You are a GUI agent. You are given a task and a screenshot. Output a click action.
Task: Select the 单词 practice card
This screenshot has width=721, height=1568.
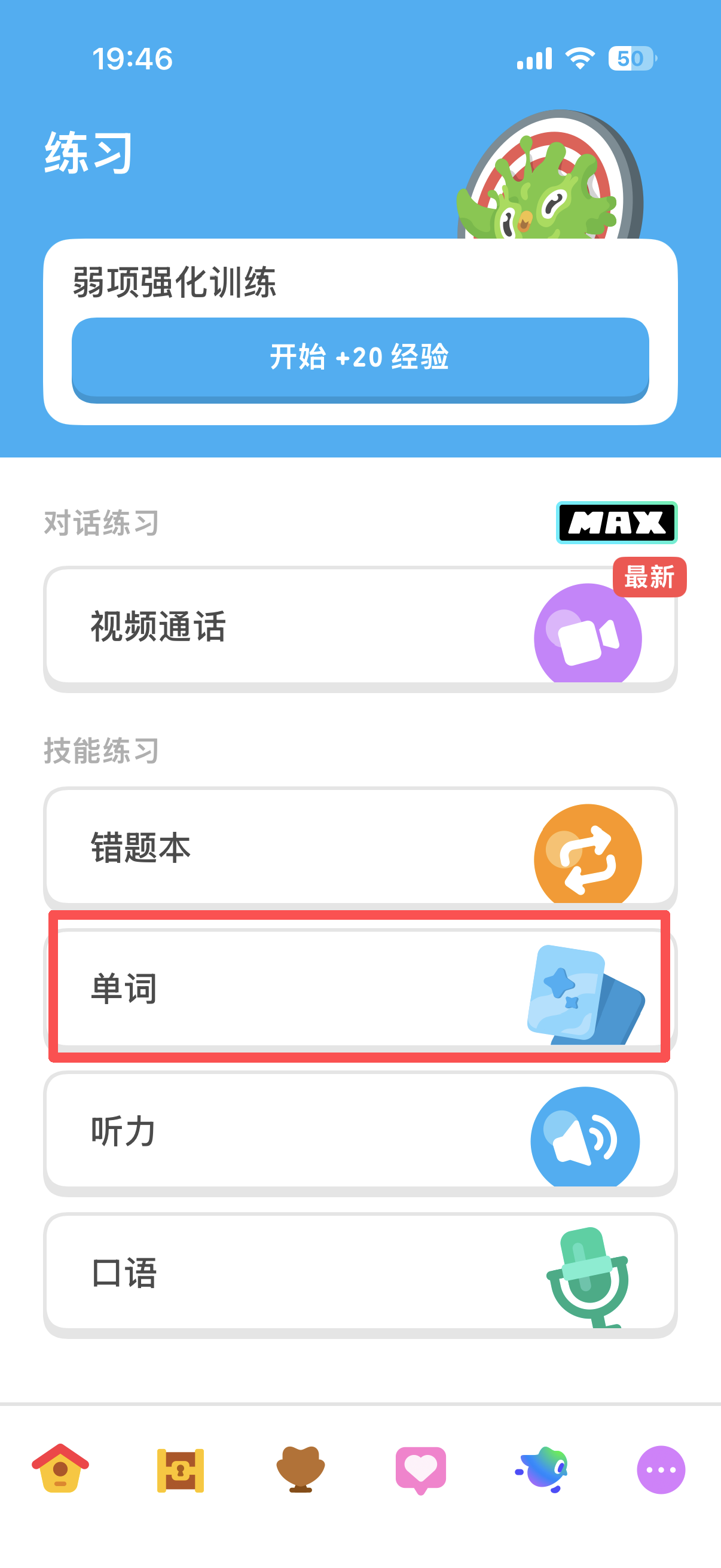click(360, 989)
